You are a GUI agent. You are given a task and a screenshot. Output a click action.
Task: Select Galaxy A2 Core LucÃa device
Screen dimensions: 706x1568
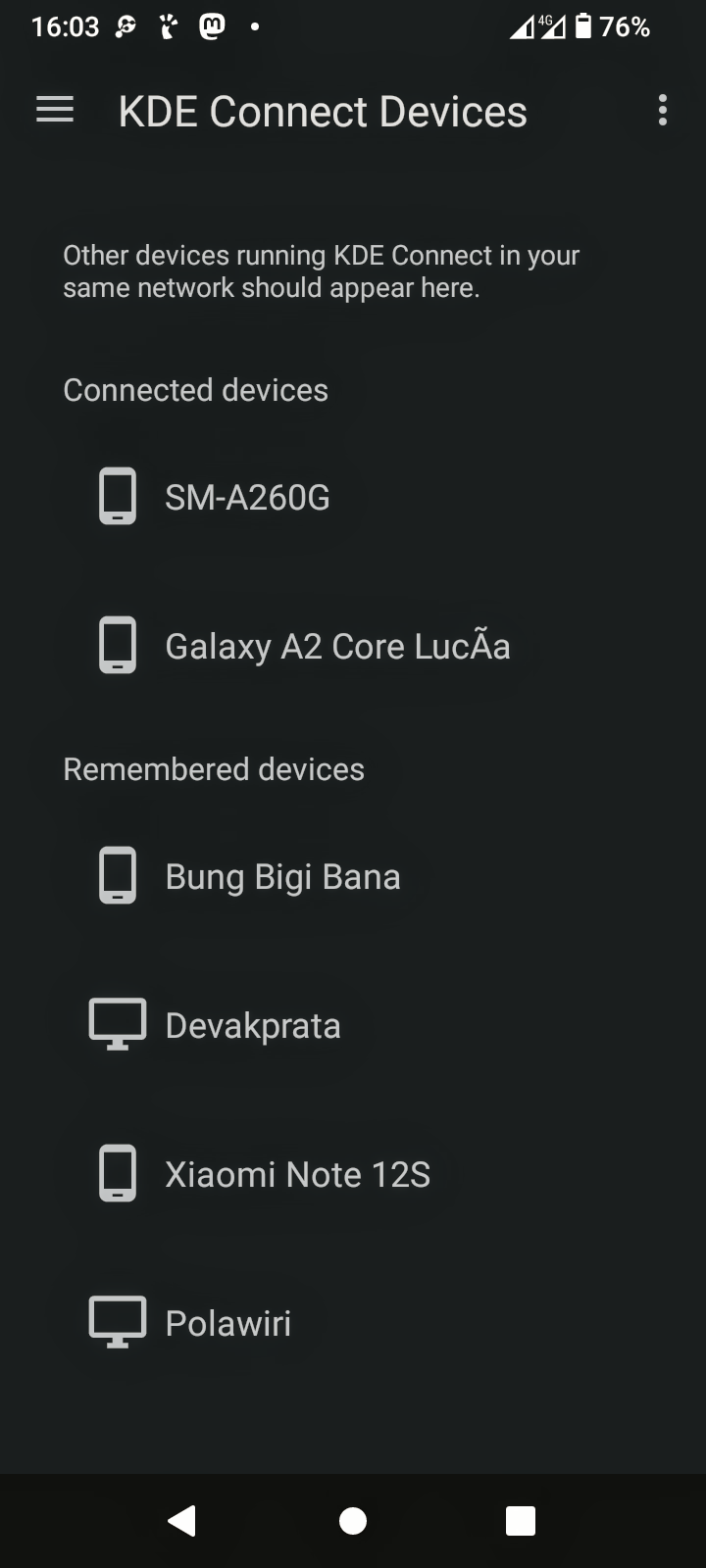[x=336, y=646]
